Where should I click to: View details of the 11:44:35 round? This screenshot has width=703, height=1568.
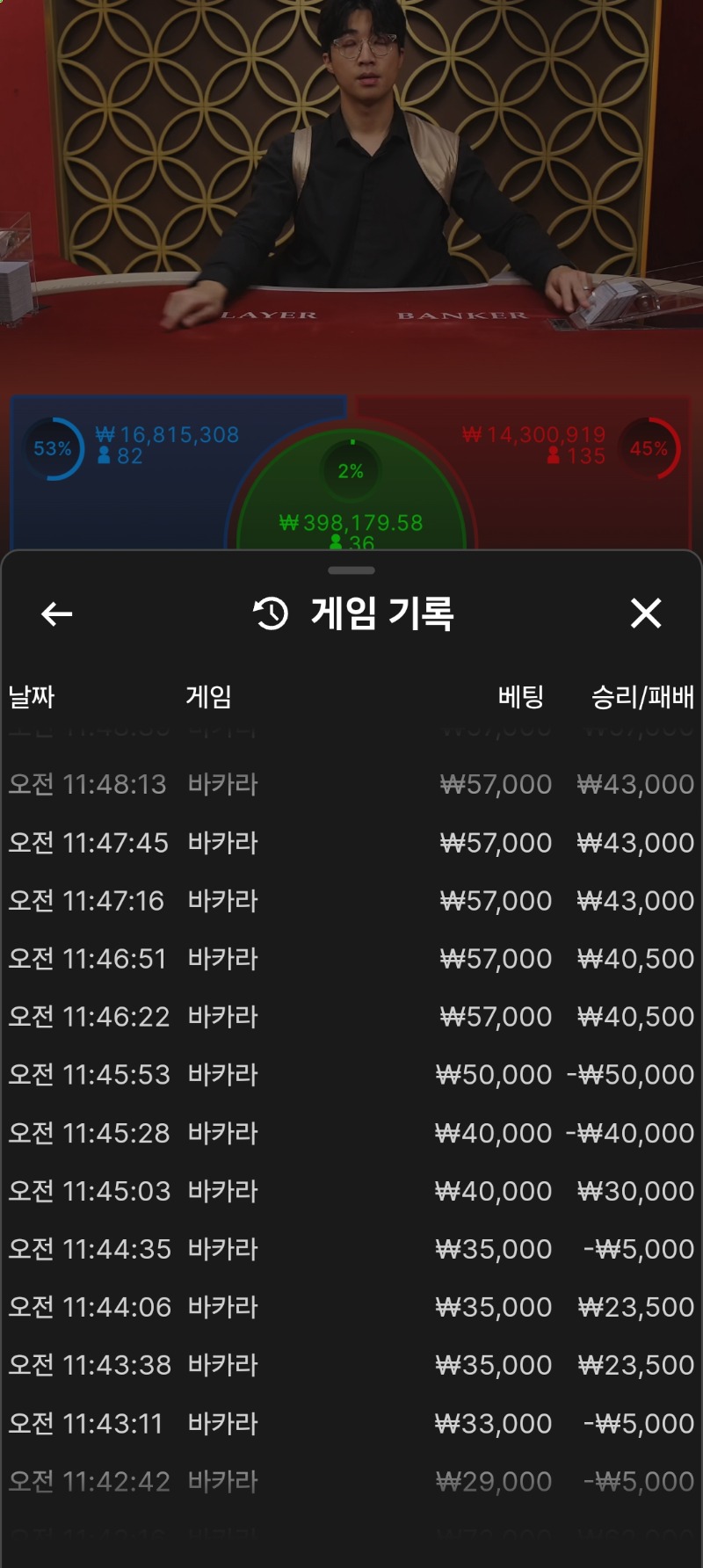click(x=351, y=1249)
